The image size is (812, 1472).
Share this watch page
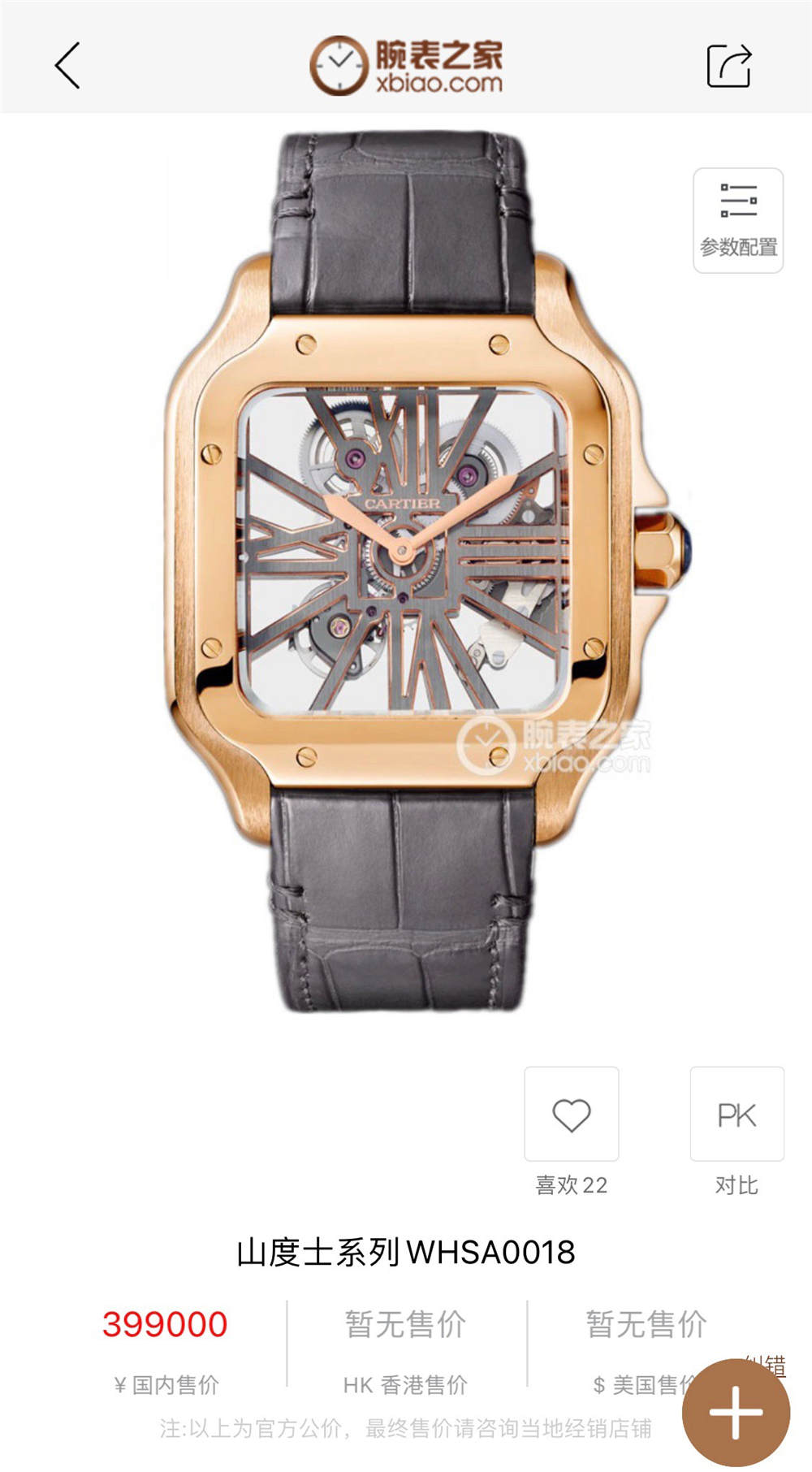point(728,66)
